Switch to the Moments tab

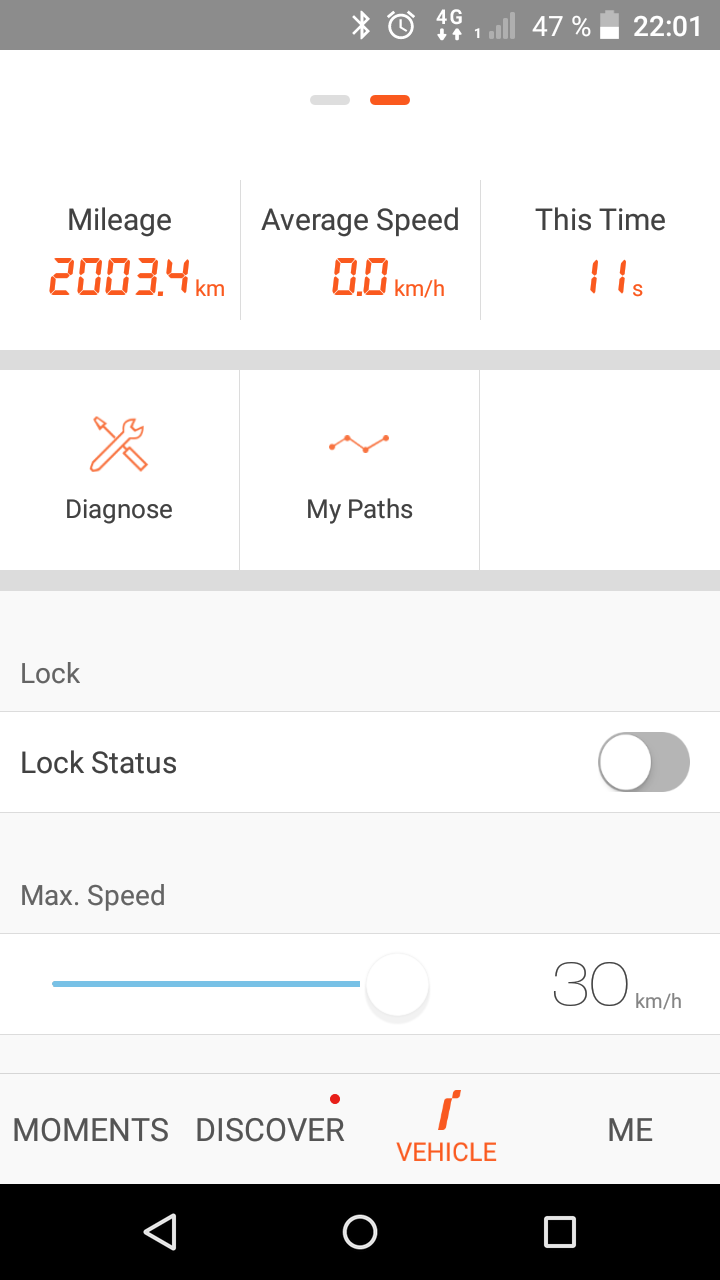point(90,1130)
